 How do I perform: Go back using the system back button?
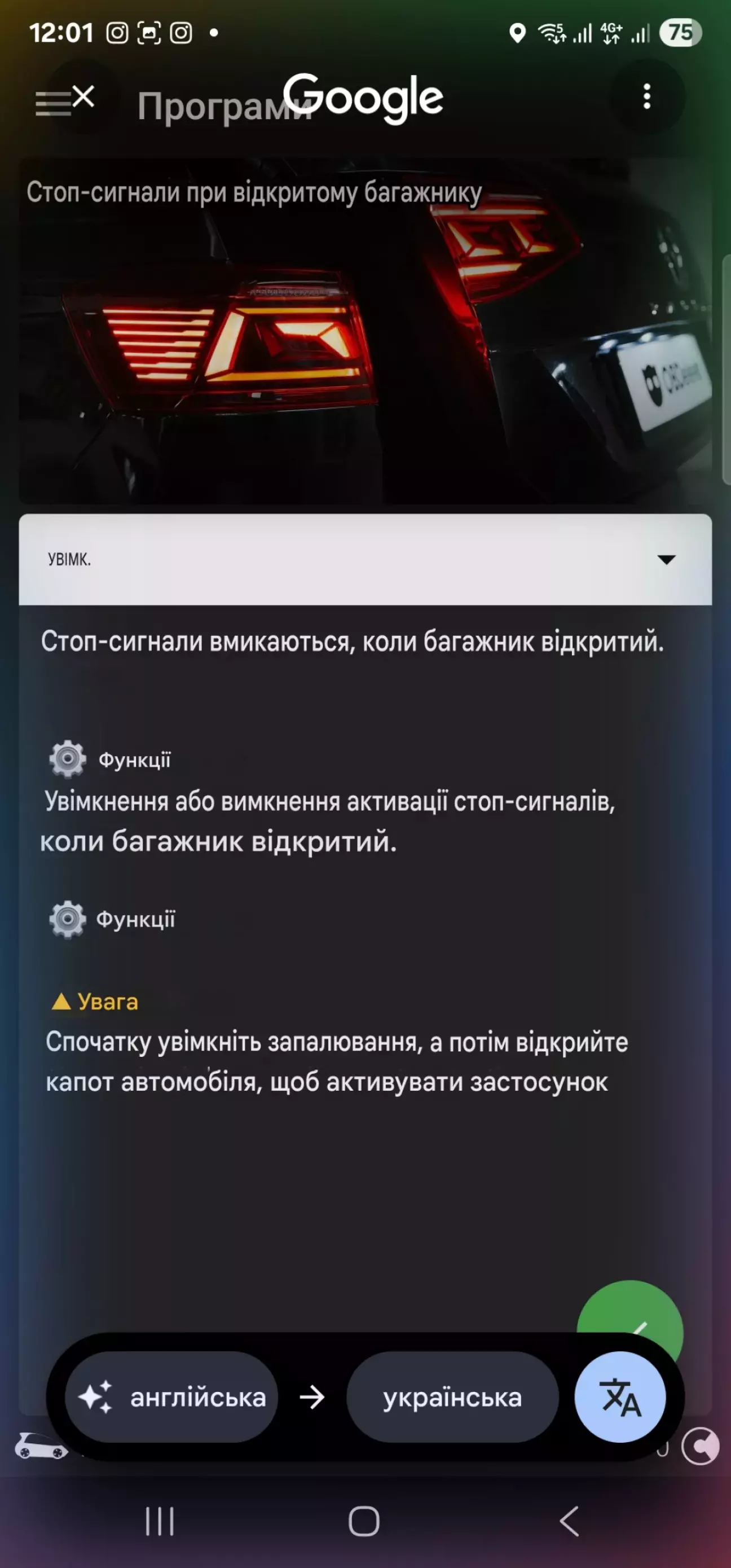[x=570, y=1522]
